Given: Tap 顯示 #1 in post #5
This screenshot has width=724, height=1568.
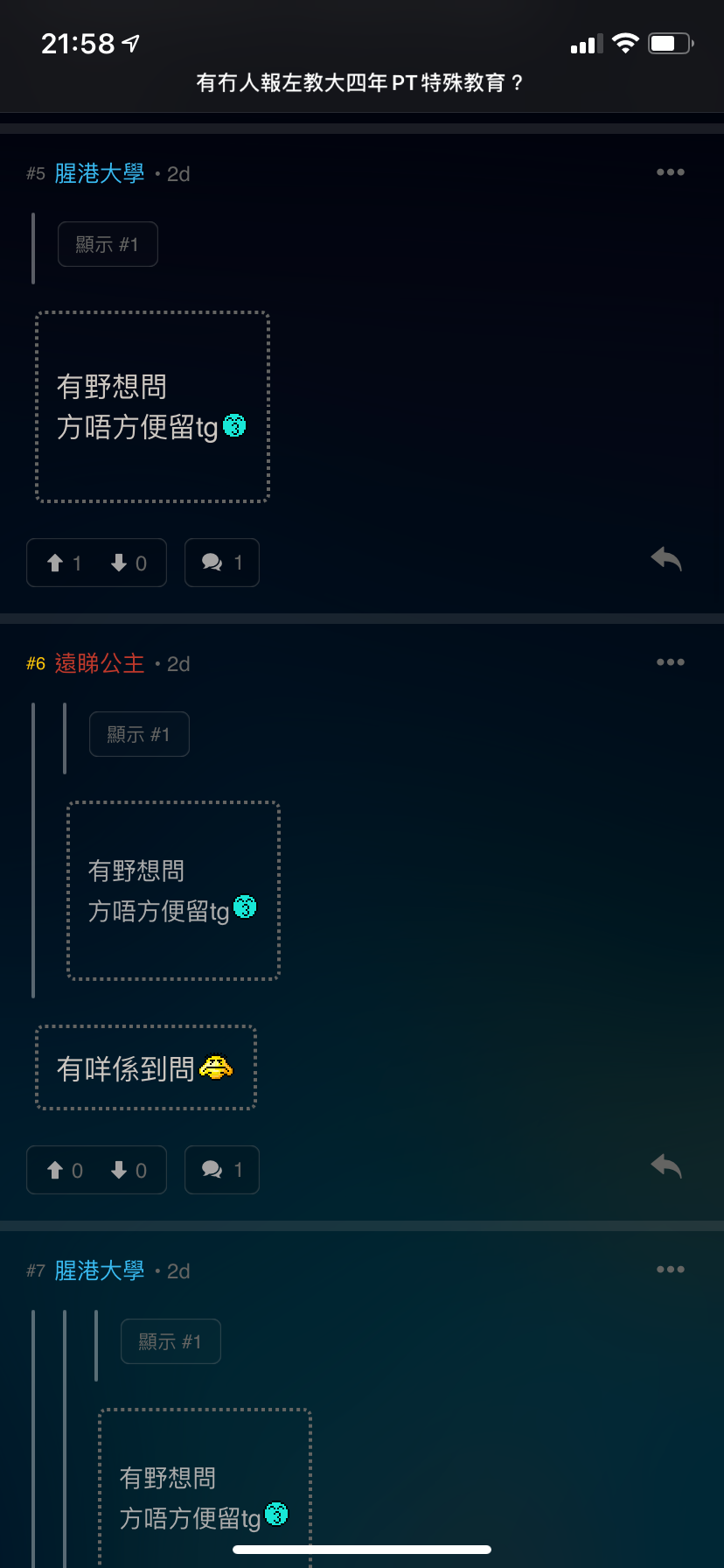Looking at the screenshot, I should click(108, 244).
